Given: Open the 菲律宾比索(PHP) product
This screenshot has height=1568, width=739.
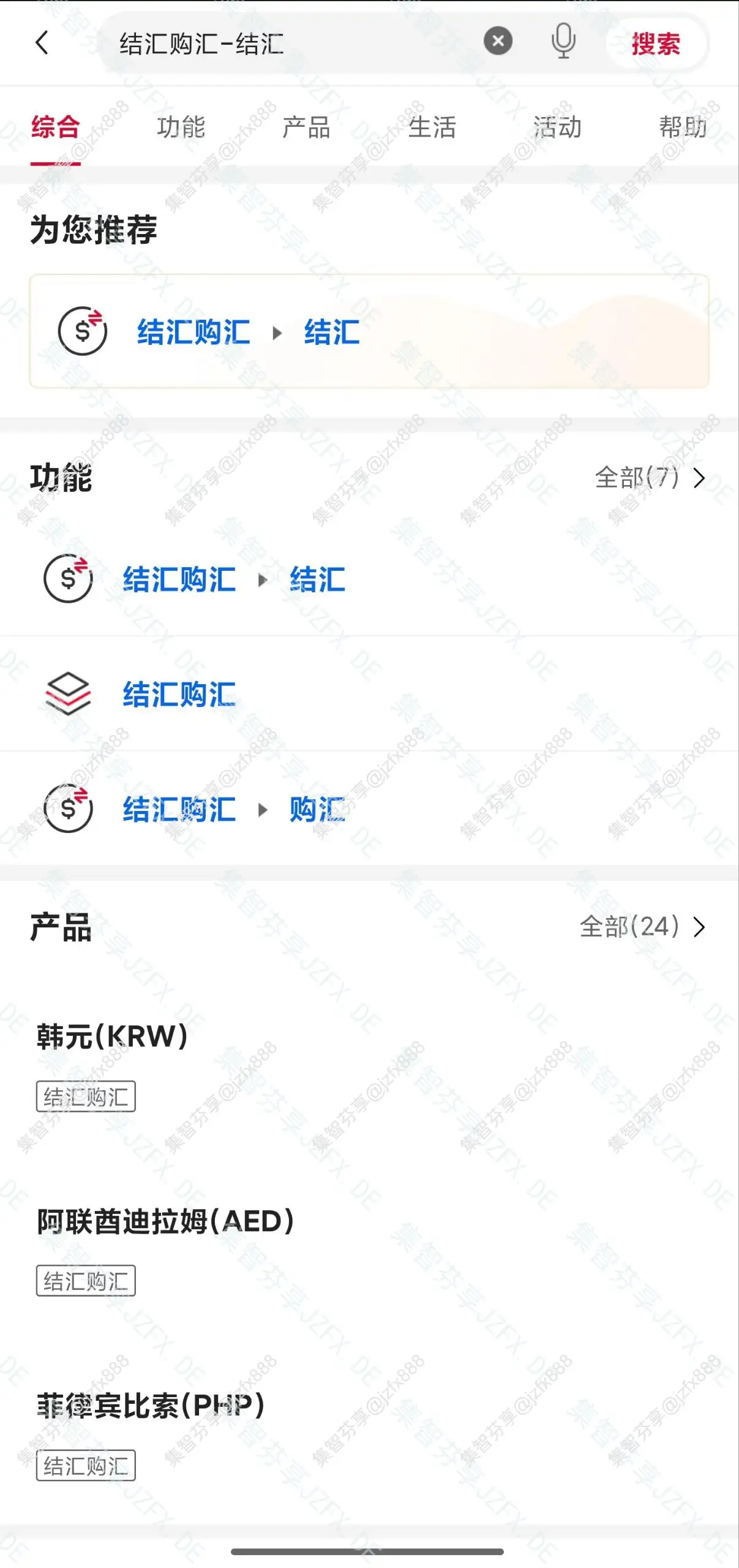Looking at the screenshot, I should coord(151,1406).
